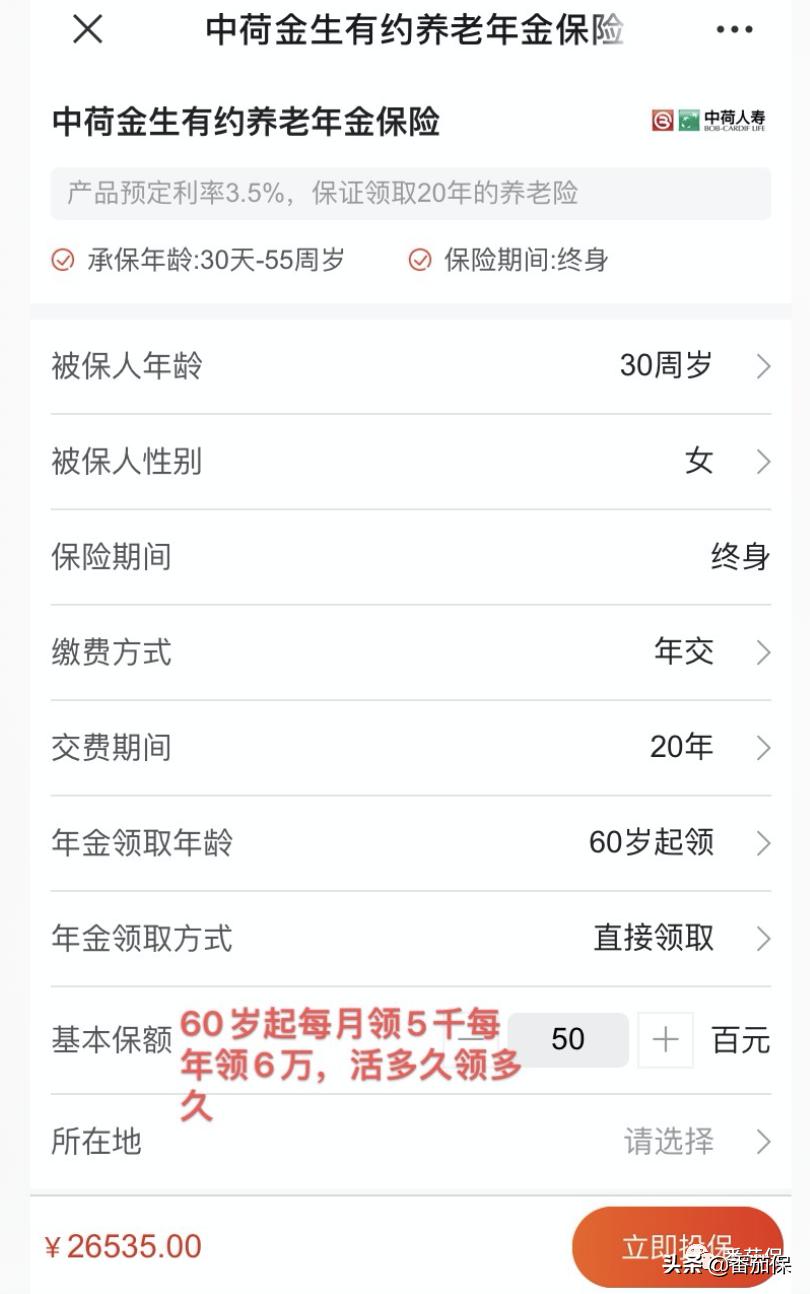The image size is (810, 1294).
Task: Tap the plus icon to increase 基本保额
Action: 665,1040
